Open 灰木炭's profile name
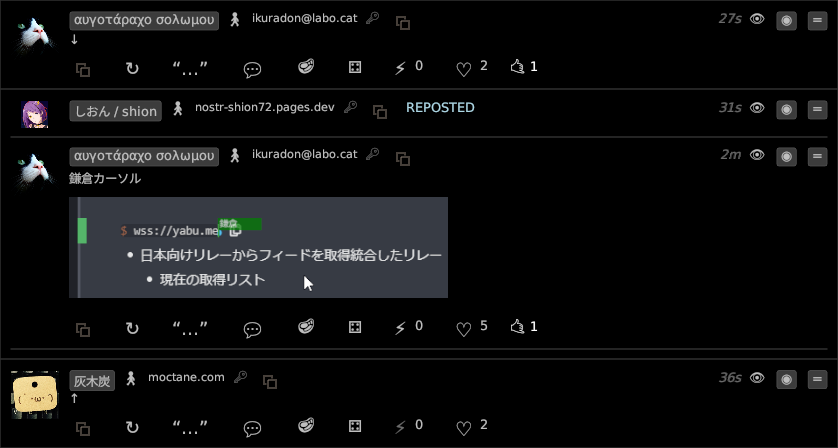Viewport: 838px width, 448px height. 92,380
